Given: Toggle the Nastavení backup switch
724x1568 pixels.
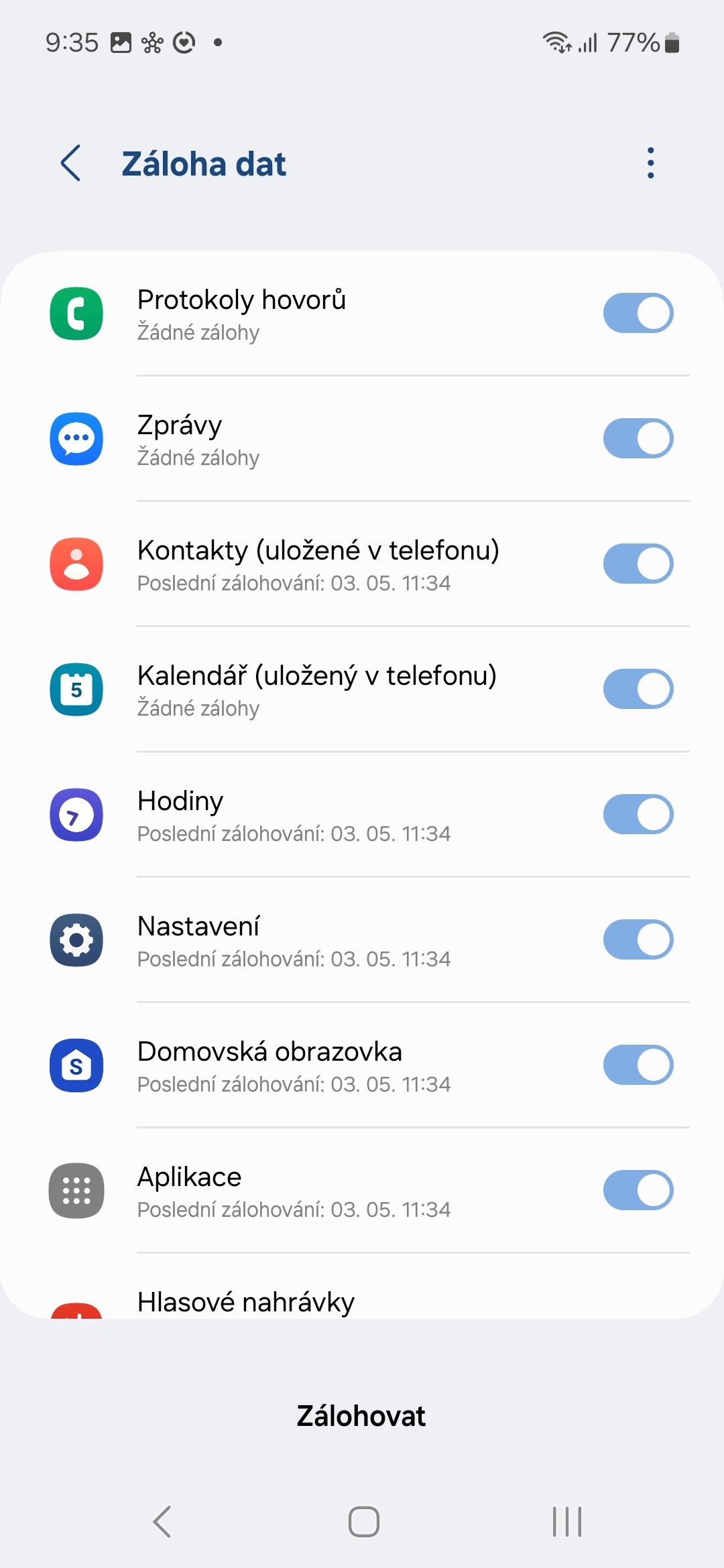Looking at the screenshot, I should 638,939.
